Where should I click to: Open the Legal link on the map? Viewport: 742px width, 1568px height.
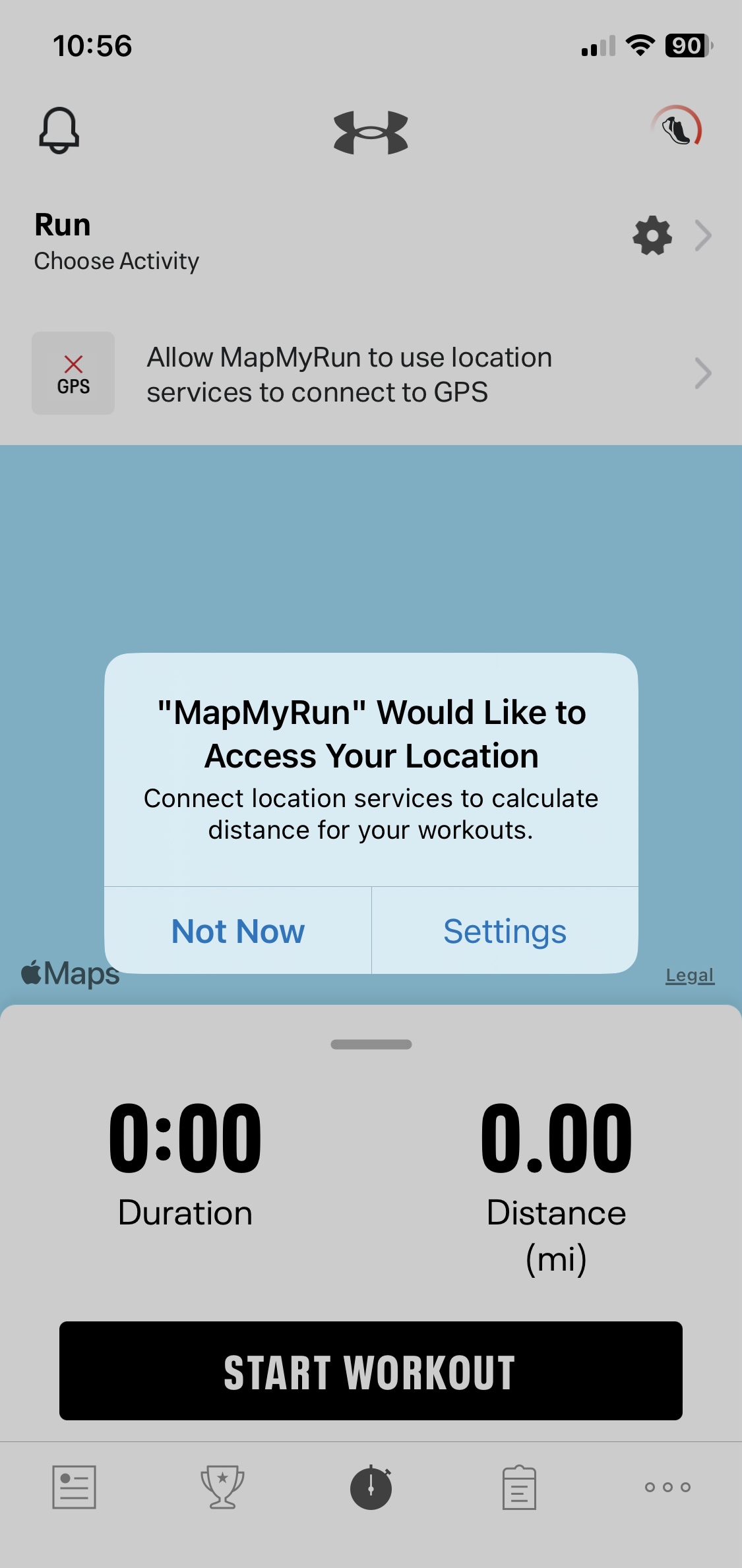coord(689,975)
